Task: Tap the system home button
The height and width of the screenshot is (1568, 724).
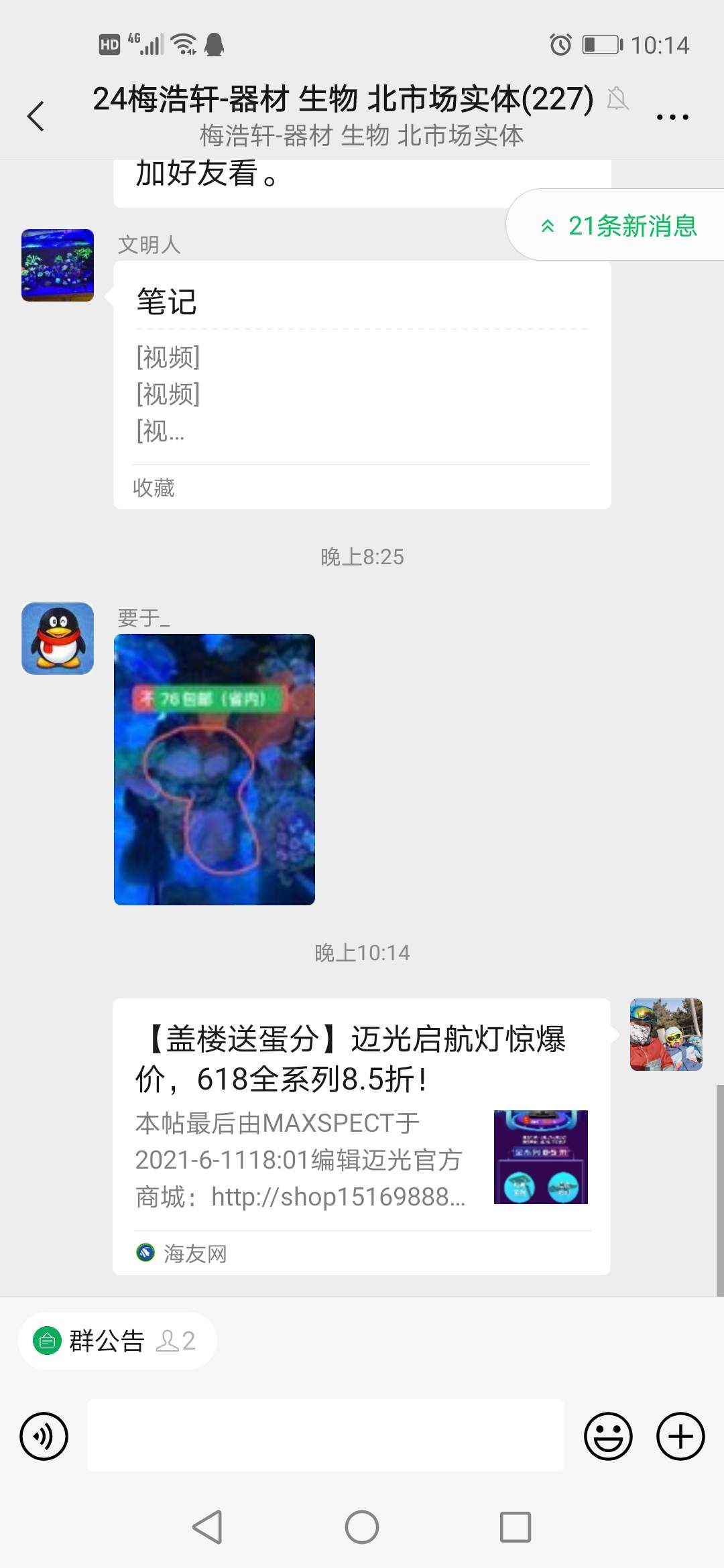Action: [x=362, y=1528]
